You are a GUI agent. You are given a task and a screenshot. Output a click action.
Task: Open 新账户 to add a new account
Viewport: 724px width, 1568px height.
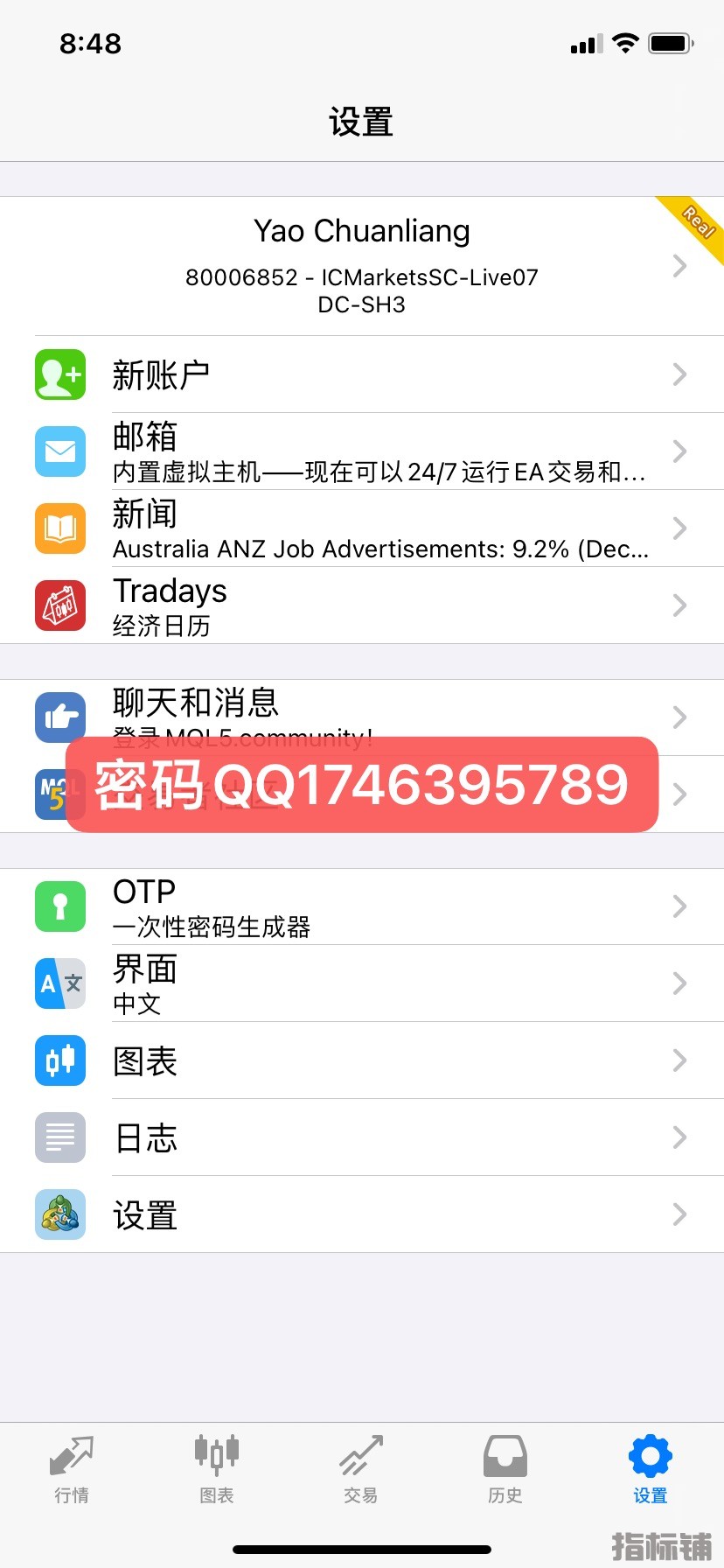[362, 374]
